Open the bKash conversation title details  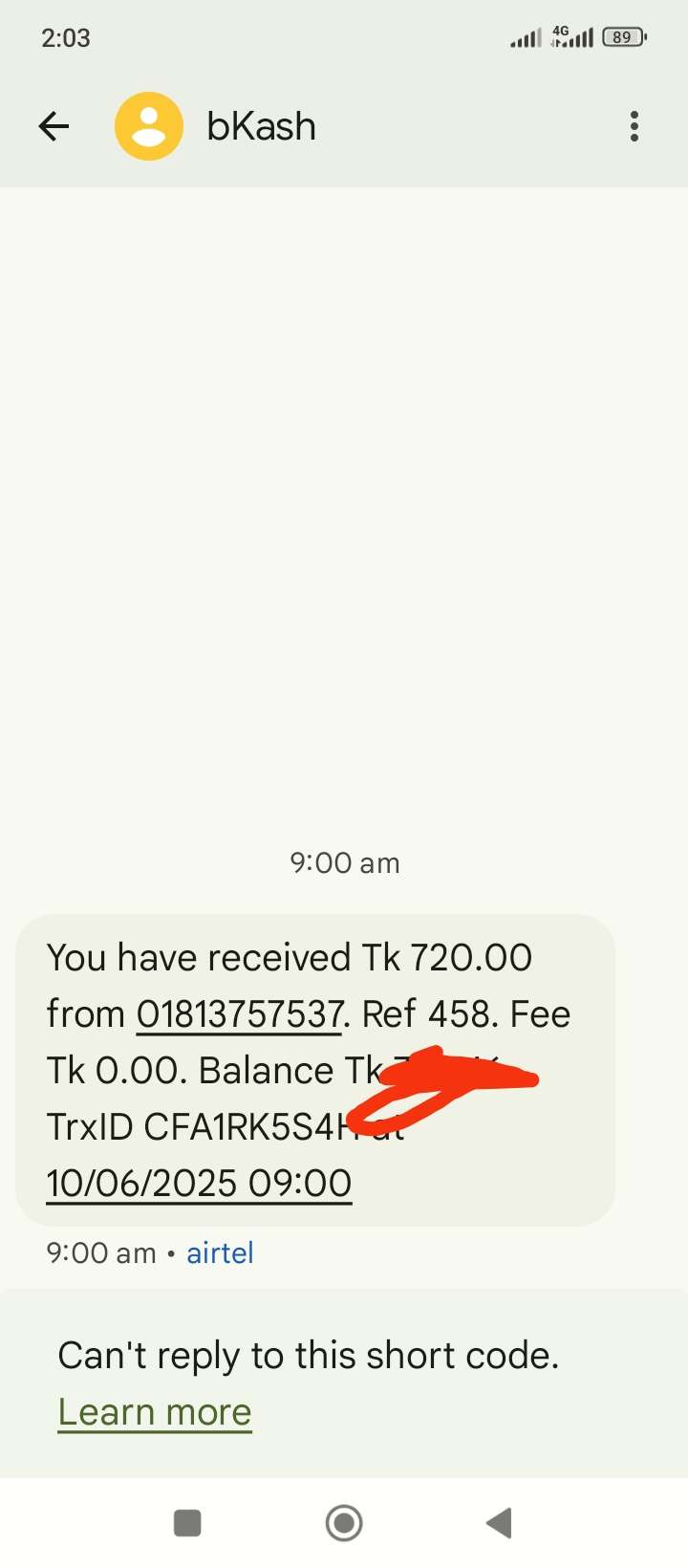coord(261,126)
